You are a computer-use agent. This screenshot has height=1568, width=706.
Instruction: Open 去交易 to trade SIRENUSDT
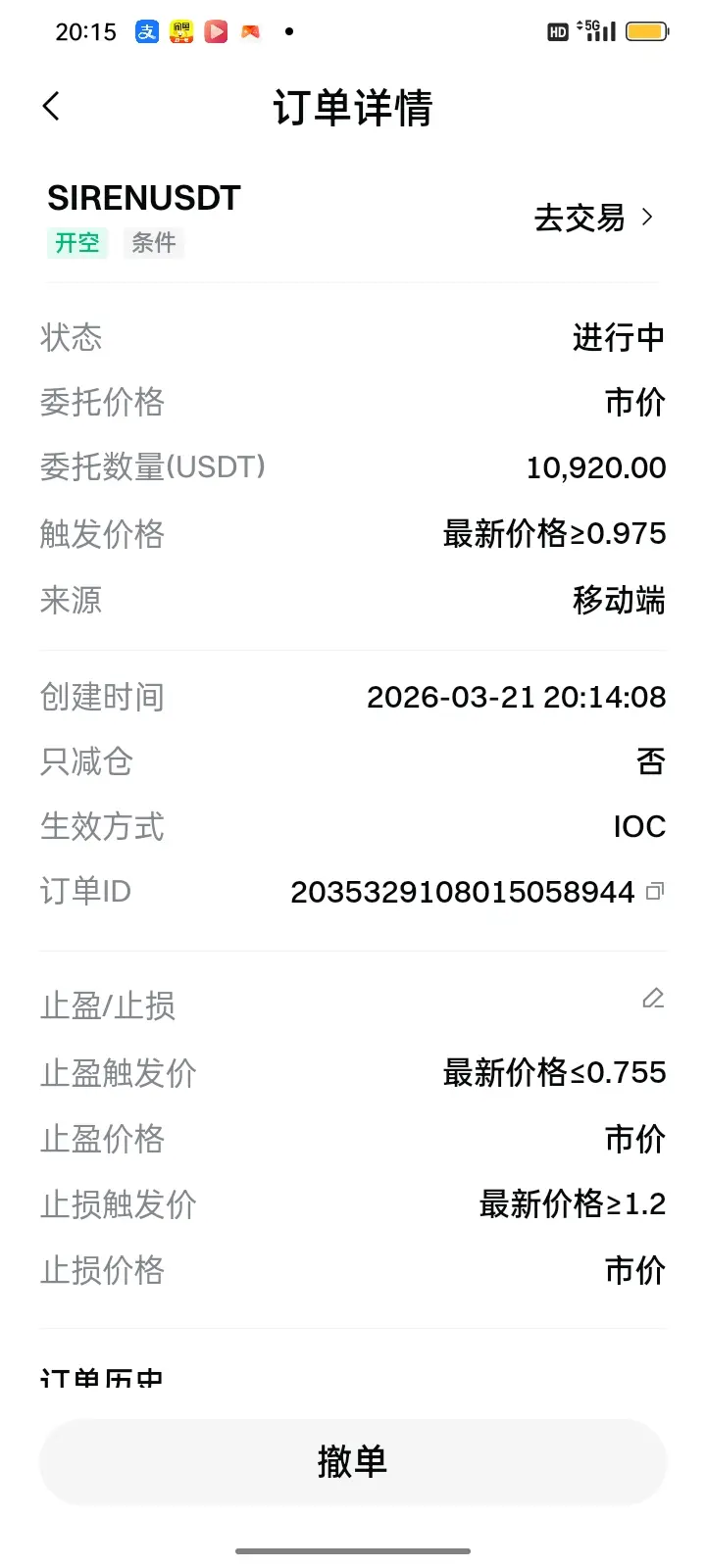(x=593, y=218)
